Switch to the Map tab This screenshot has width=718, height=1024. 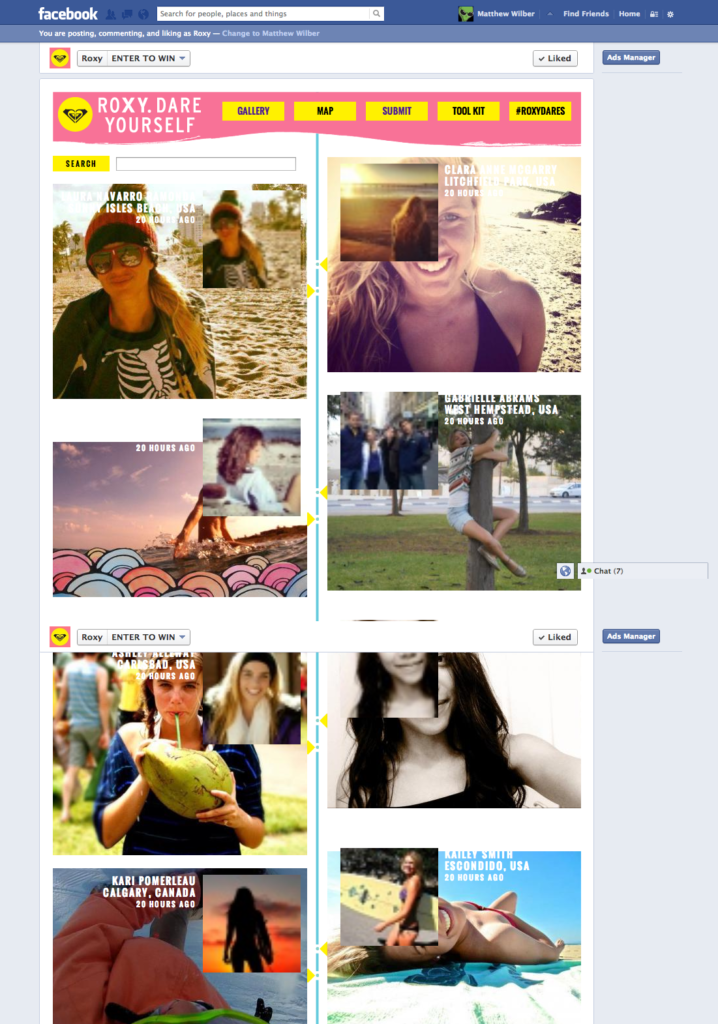[325, 111]
